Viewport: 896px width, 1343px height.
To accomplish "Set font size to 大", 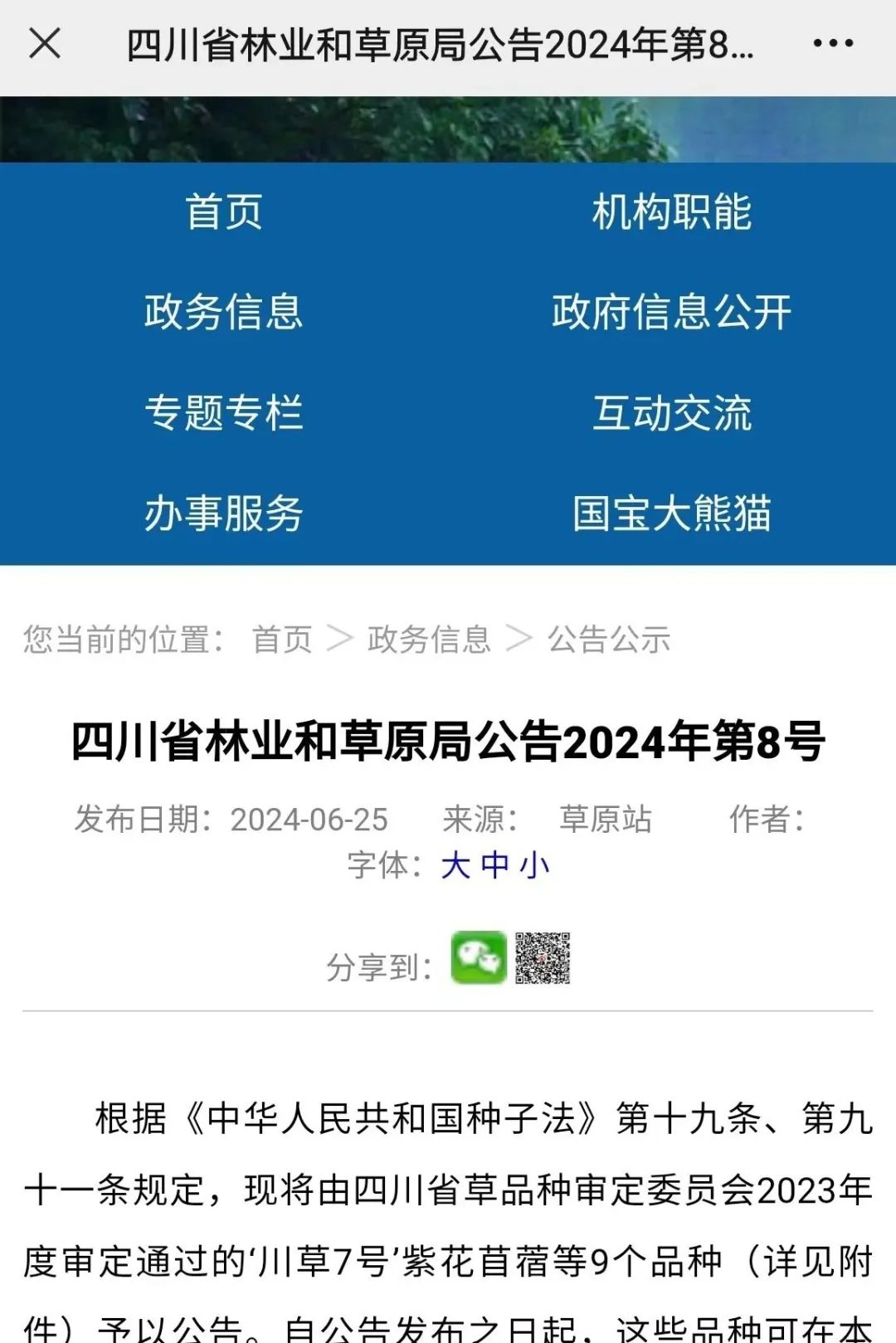I will point(455,865).
